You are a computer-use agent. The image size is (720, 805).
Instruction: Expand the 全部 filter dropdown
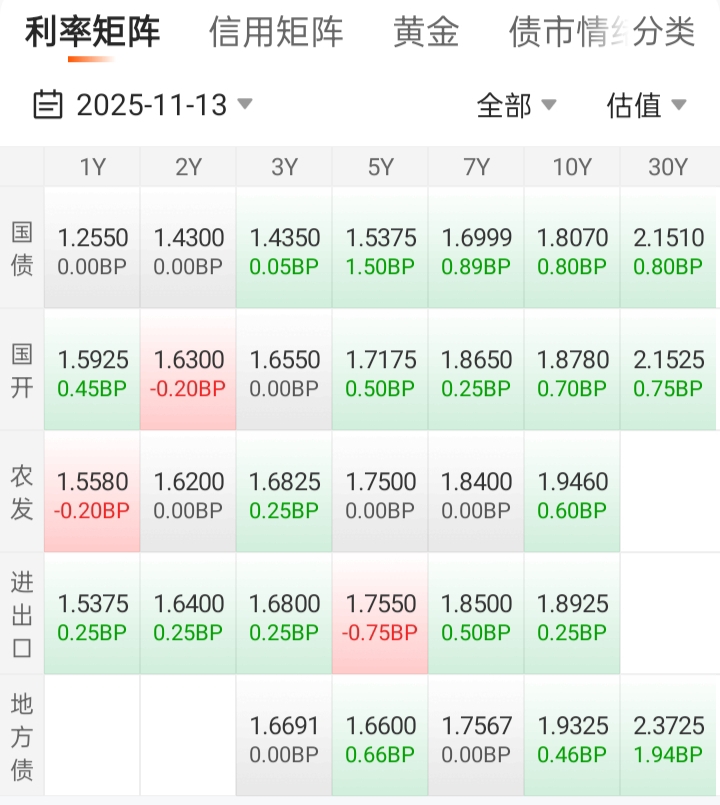click(x=516, y=104)
